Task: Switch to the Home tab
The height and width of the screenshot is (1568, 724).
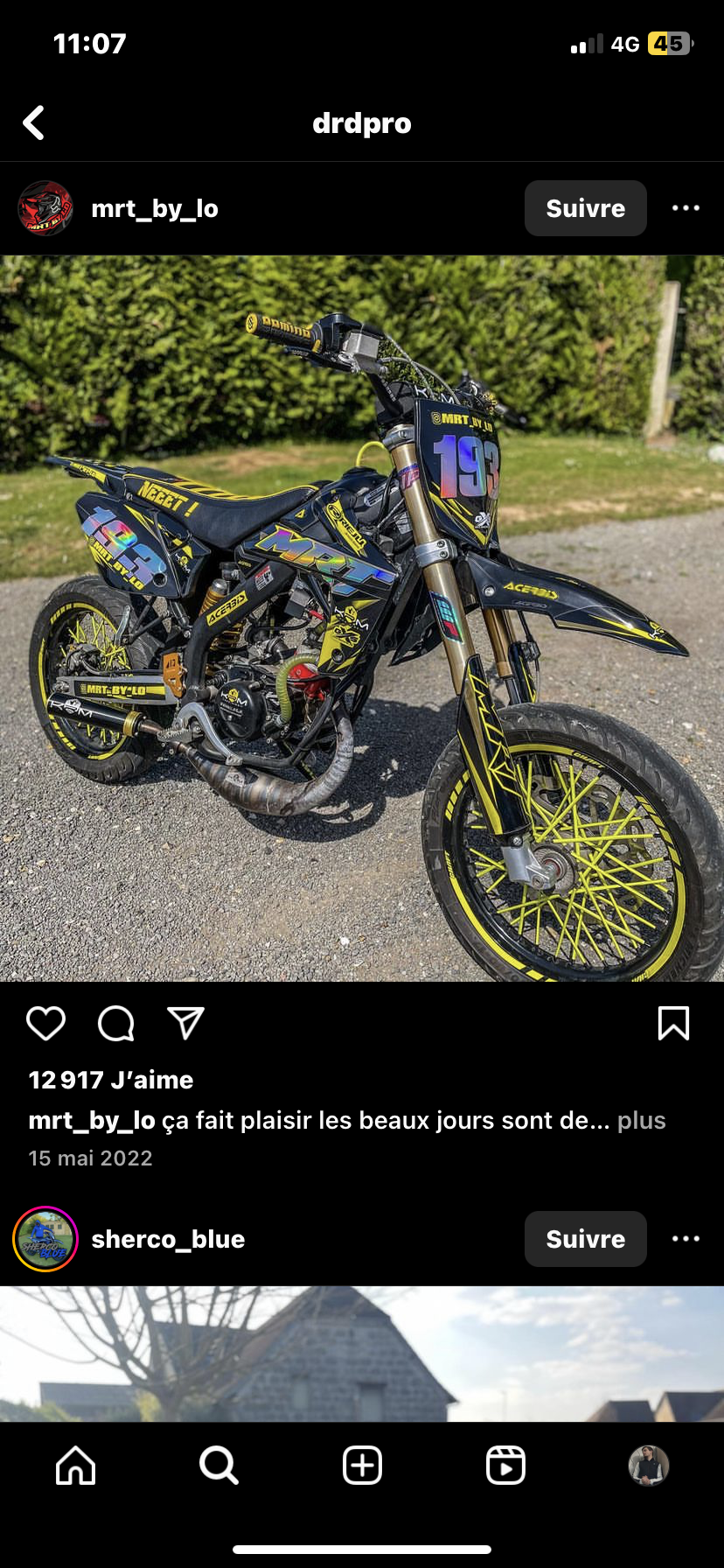Action: pos(76,1465)
